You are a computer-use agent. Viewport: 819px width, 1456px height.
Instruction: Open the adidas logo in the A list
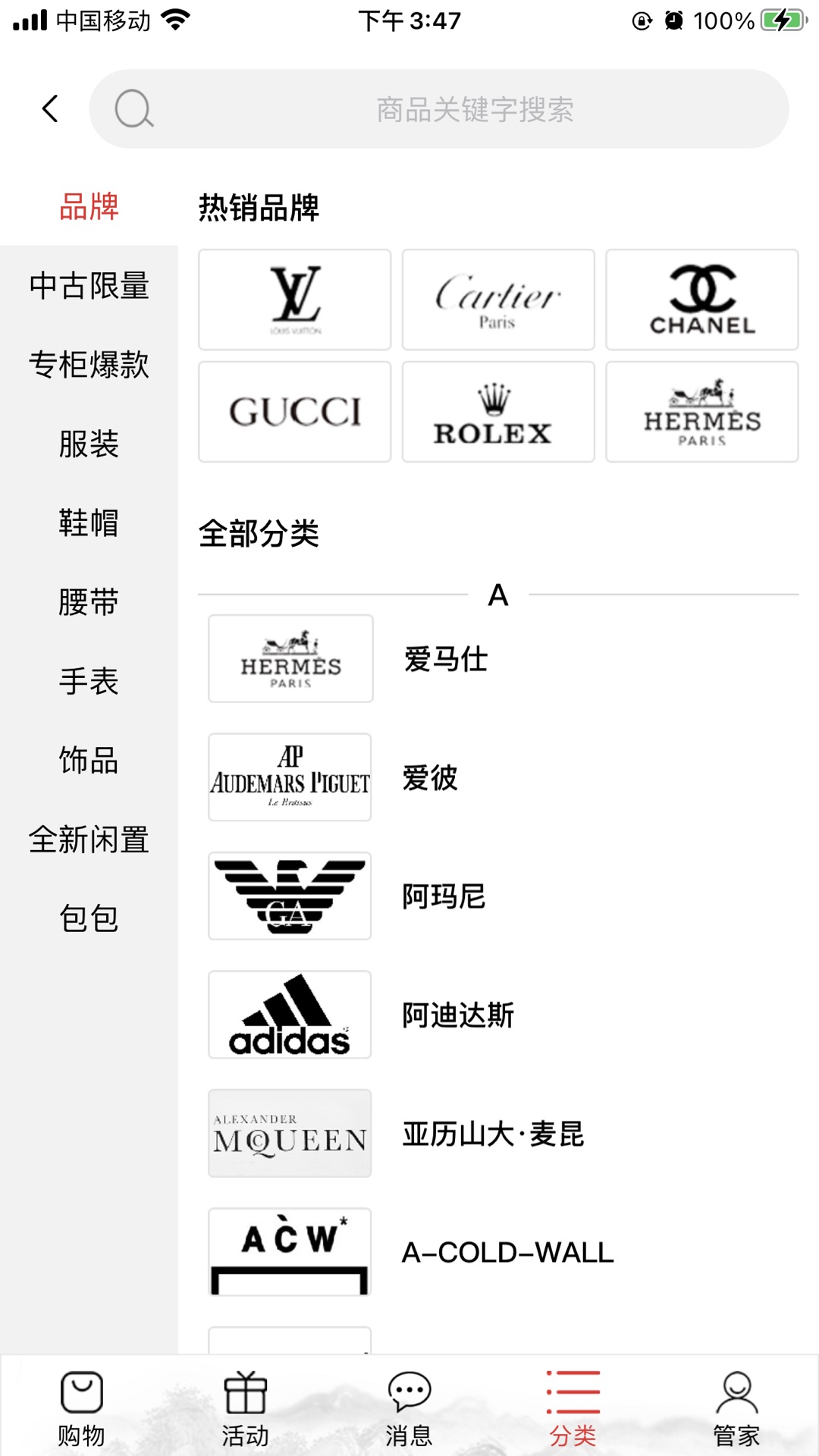[289, 1015]
